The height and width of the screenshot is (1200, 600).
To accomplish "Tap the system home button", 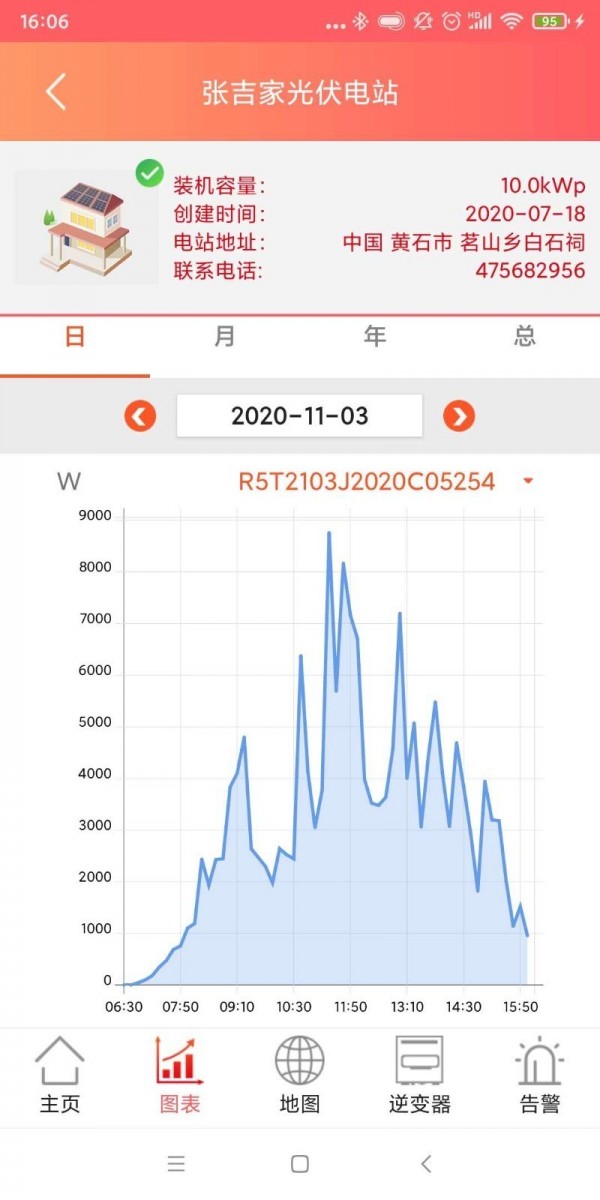I will [x=300, y=1164].
